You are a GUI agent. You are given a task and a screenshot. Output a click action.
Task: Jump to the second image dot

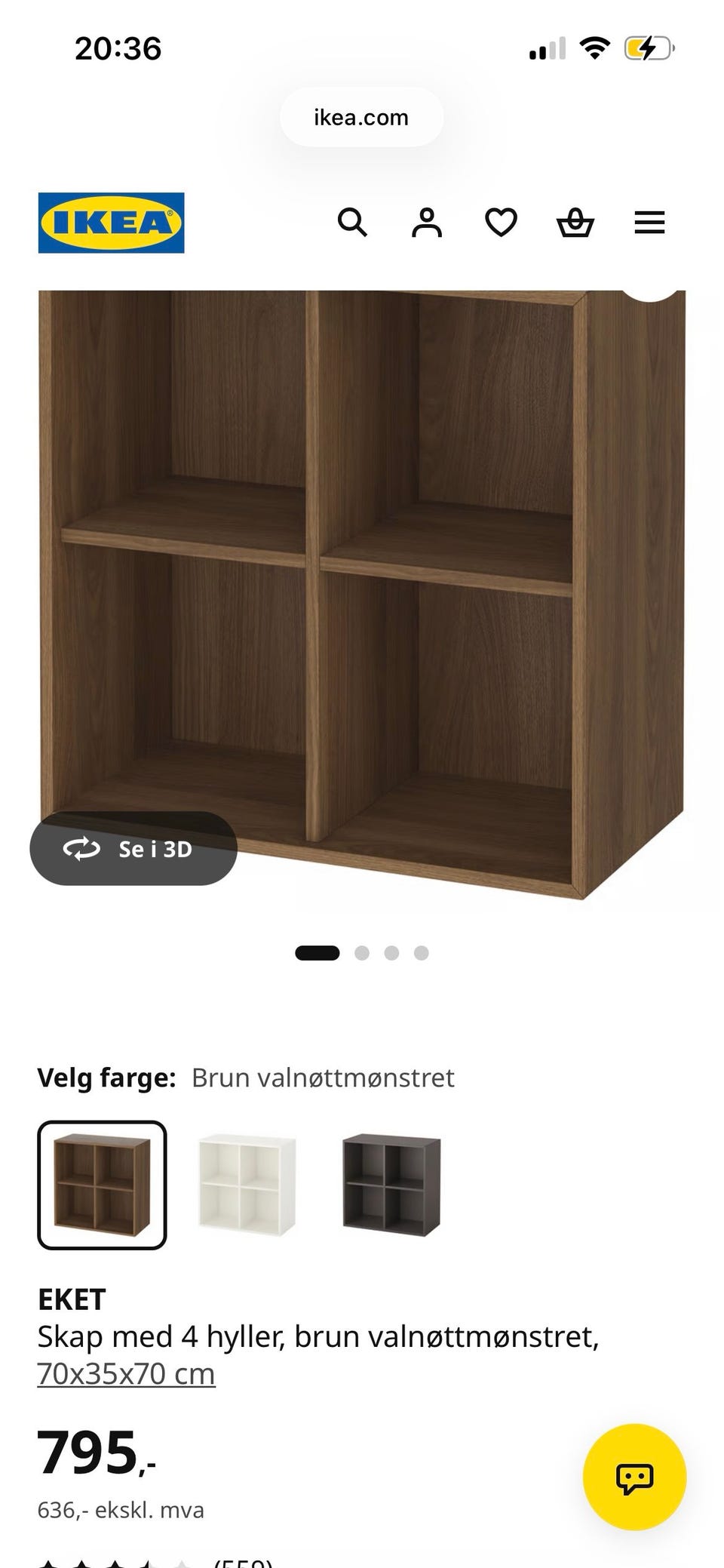pos(362,953)
